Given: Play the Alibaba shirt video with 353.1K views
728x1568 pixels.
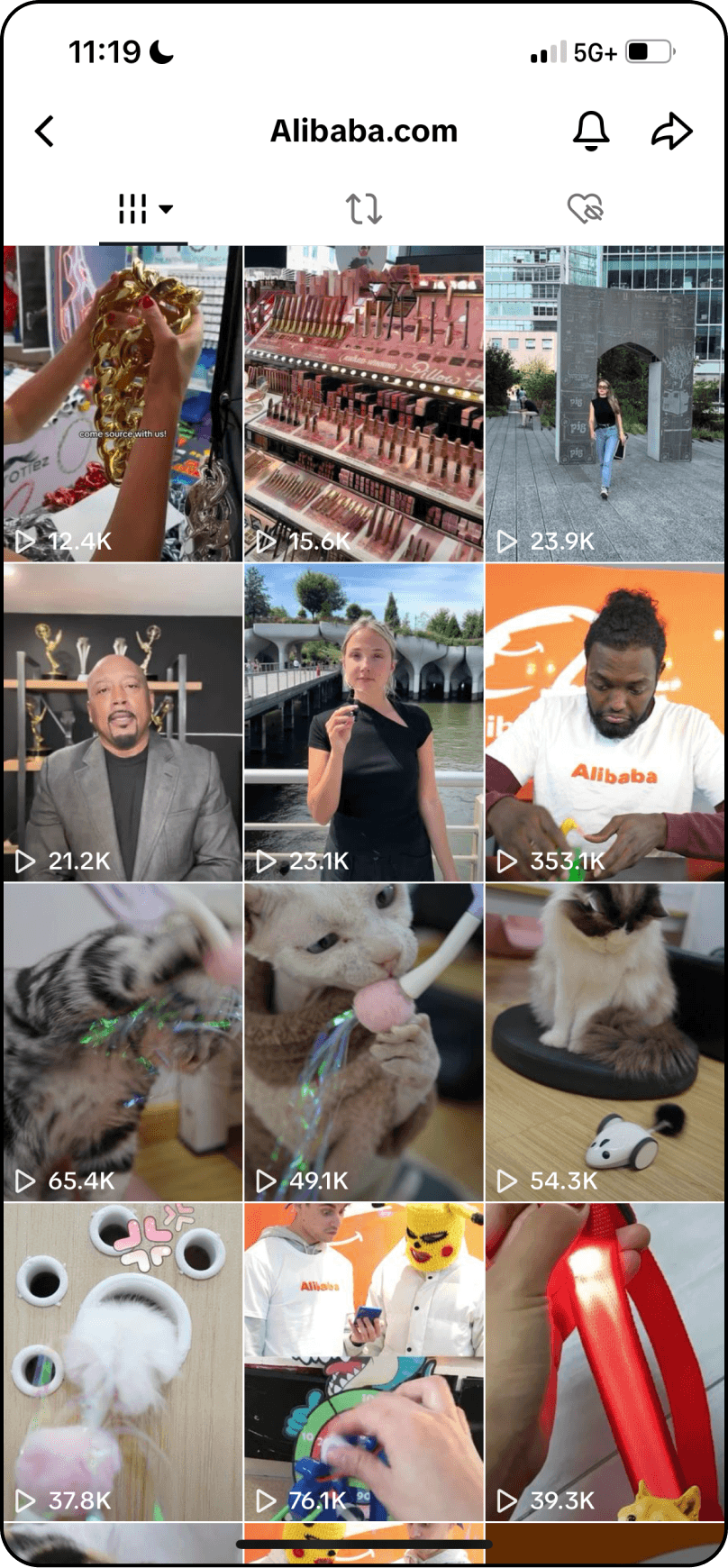Looking at the screenshot, I should click(x=605, y=723).
